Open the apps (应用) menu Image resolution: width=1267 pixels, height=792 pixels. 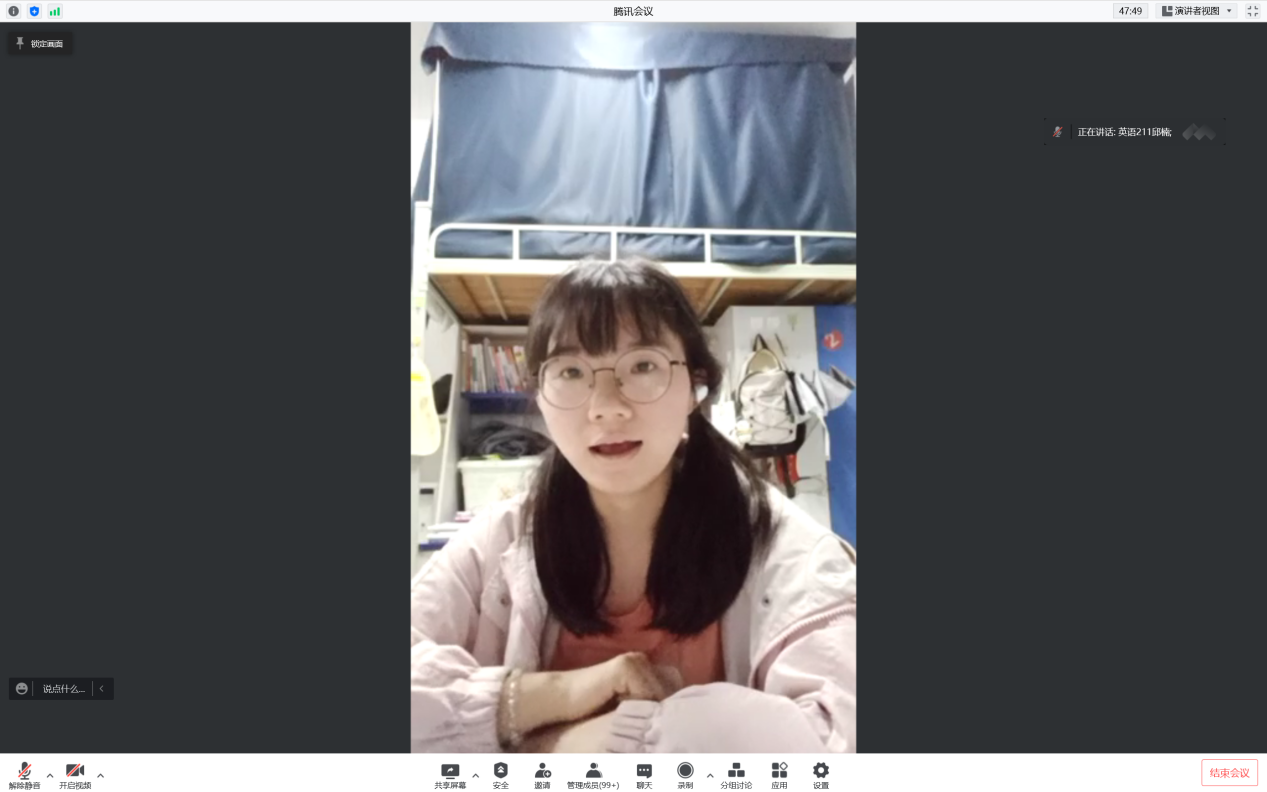click(779, 775)
